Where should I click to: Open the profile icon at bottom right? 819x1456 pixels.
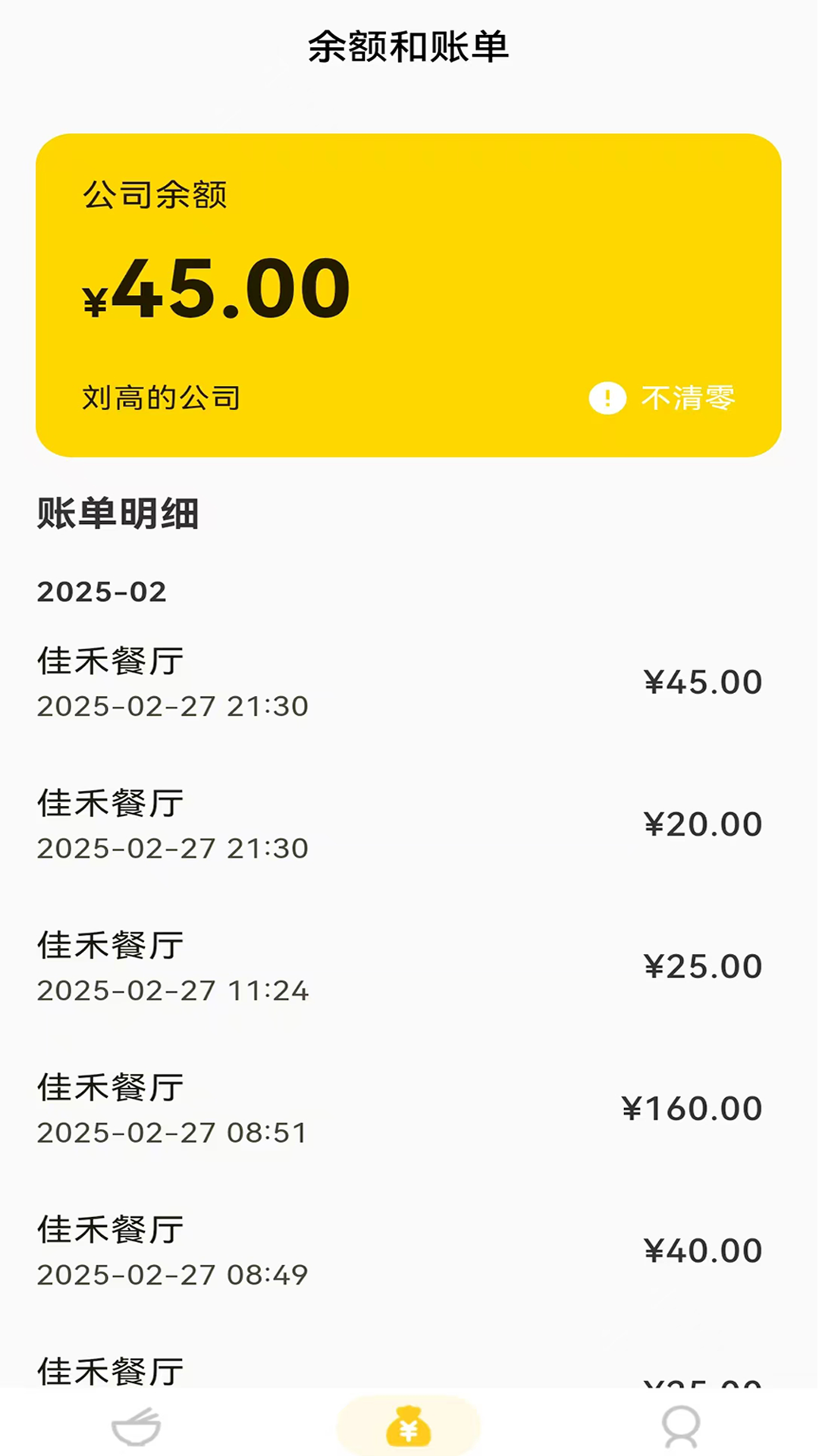(x=682, y=1424)
